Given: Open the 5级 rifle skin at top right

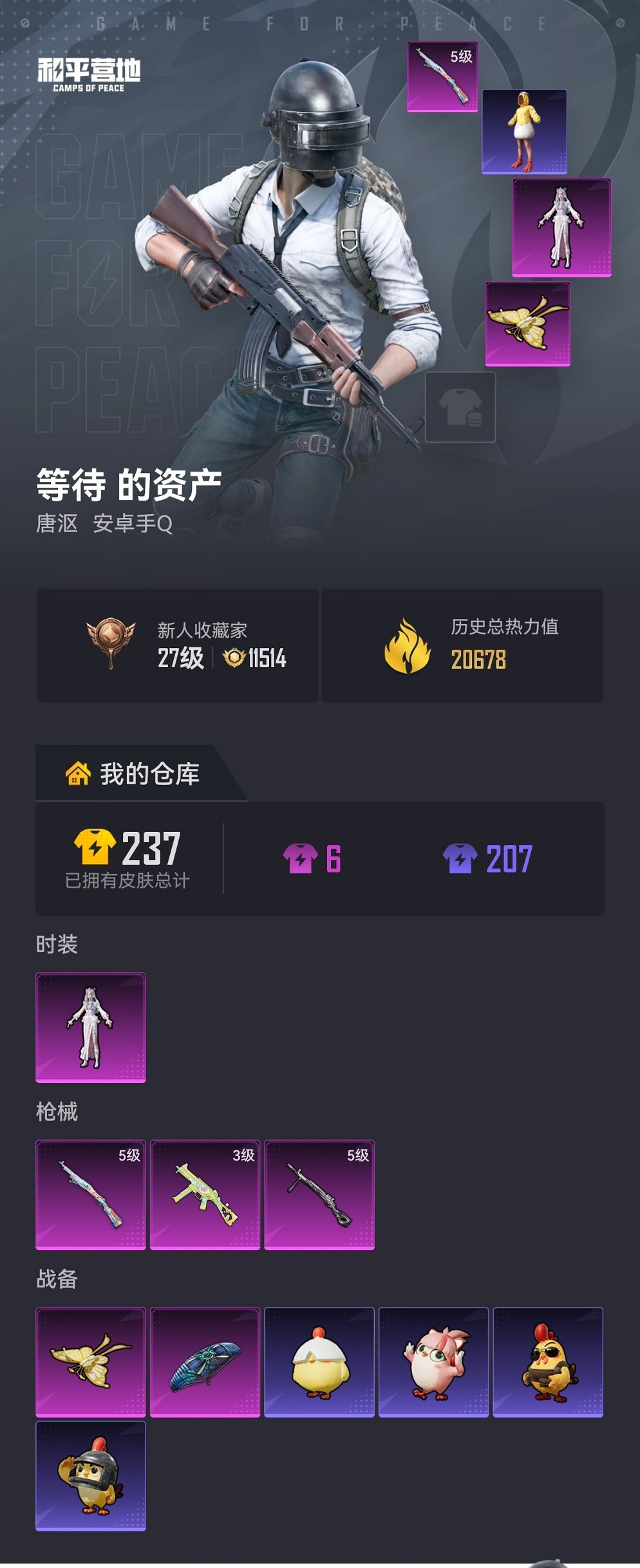Looking at the screenshot, I should click(x=440, y=77).
